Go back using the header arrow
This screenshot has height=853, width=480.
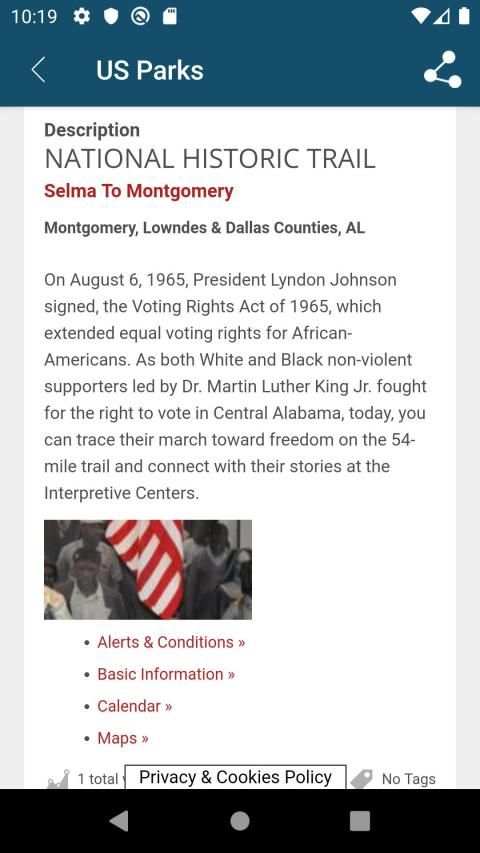click(x=38, y=70)
